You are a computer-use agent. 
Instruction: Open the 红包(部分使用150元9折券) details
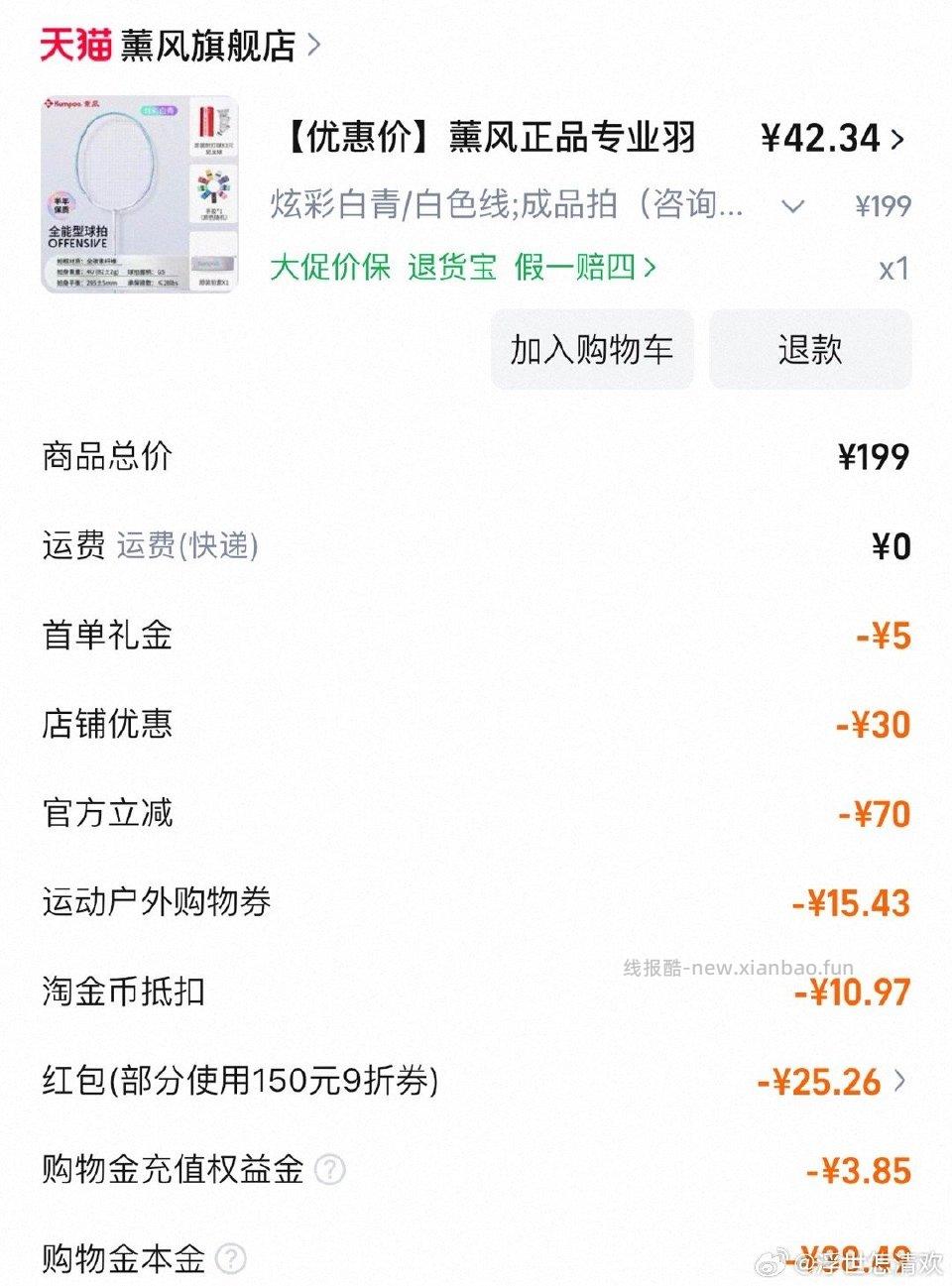[x=238, y=1083]
